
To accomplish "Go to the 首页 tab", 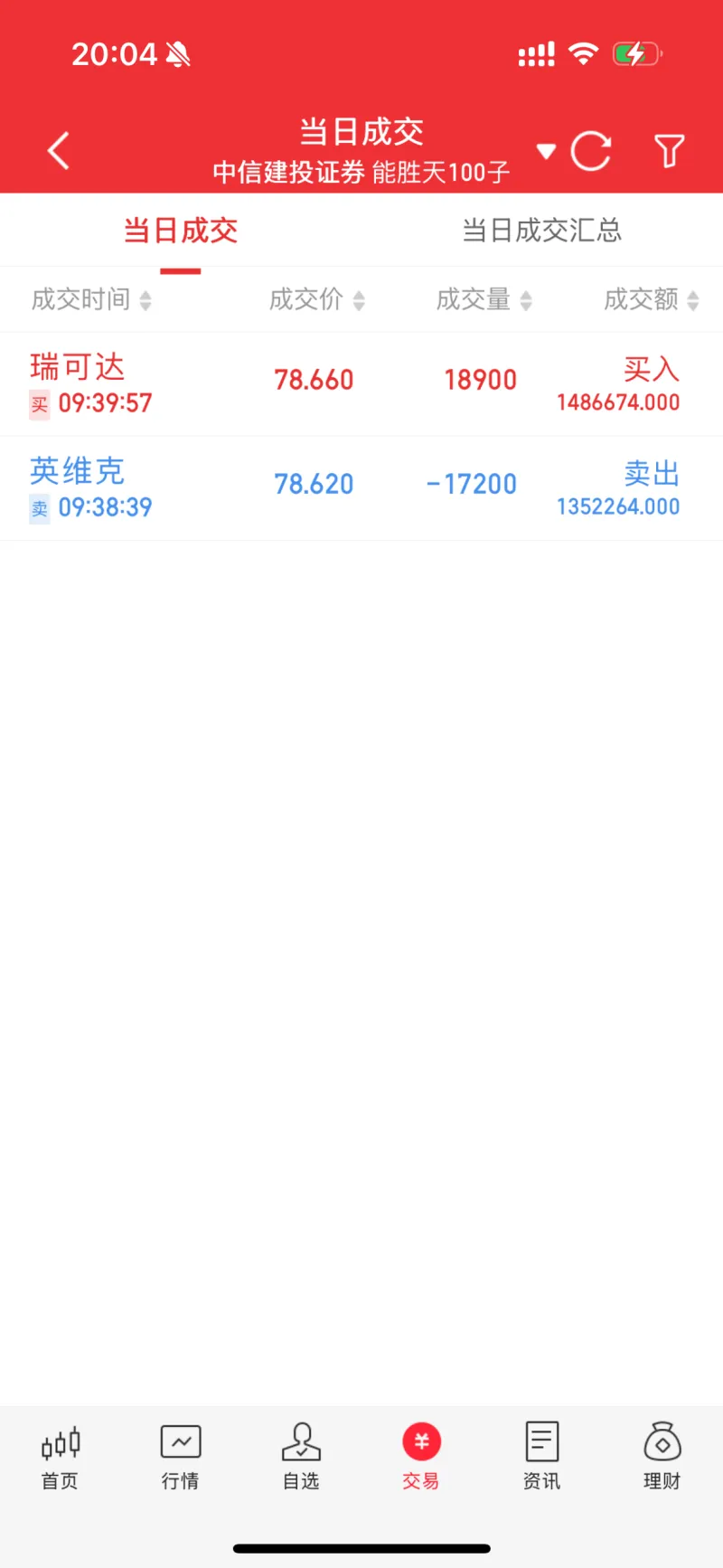I will pos(60,1457).
